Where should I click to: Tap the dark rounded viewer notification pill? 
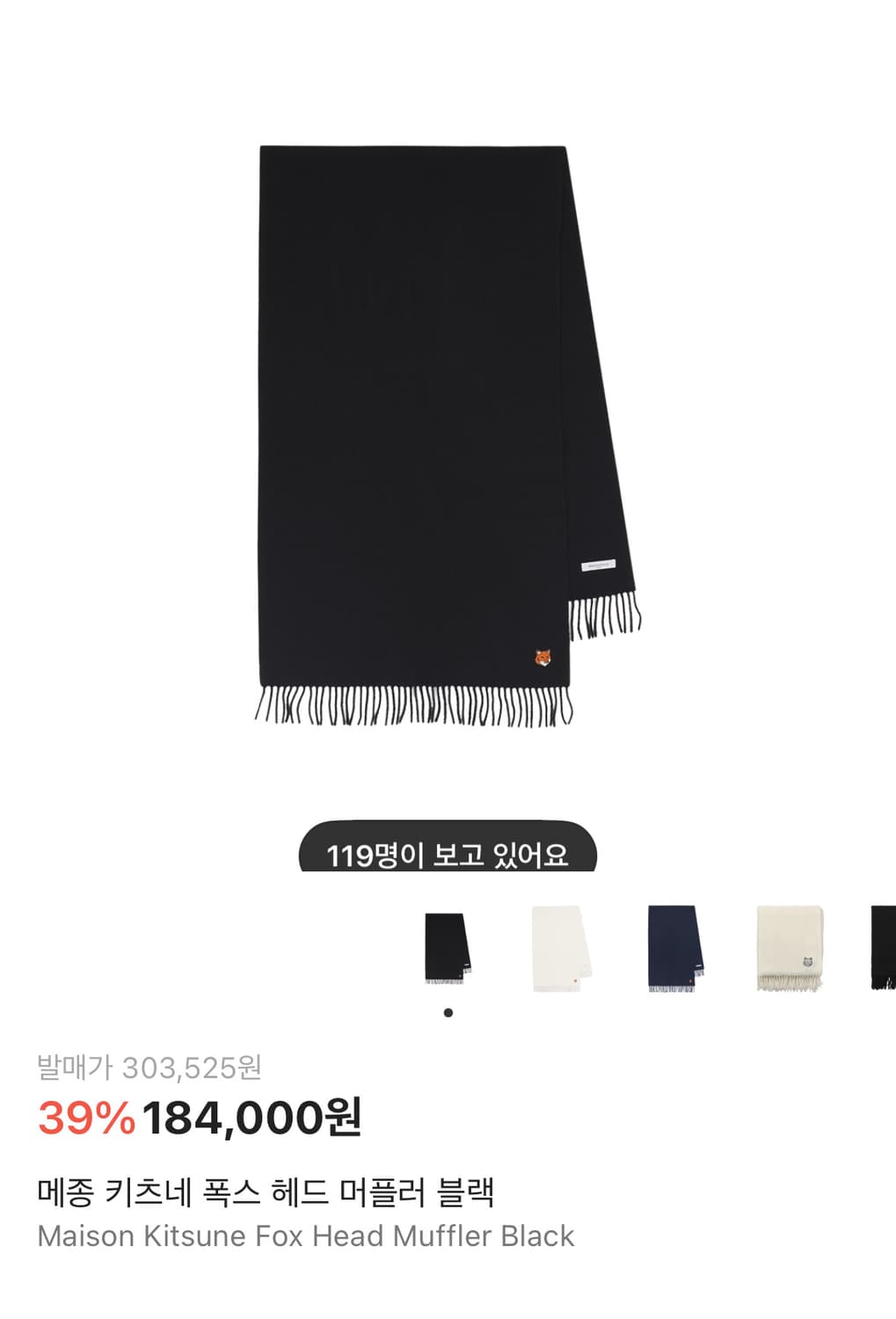[448, 851]
